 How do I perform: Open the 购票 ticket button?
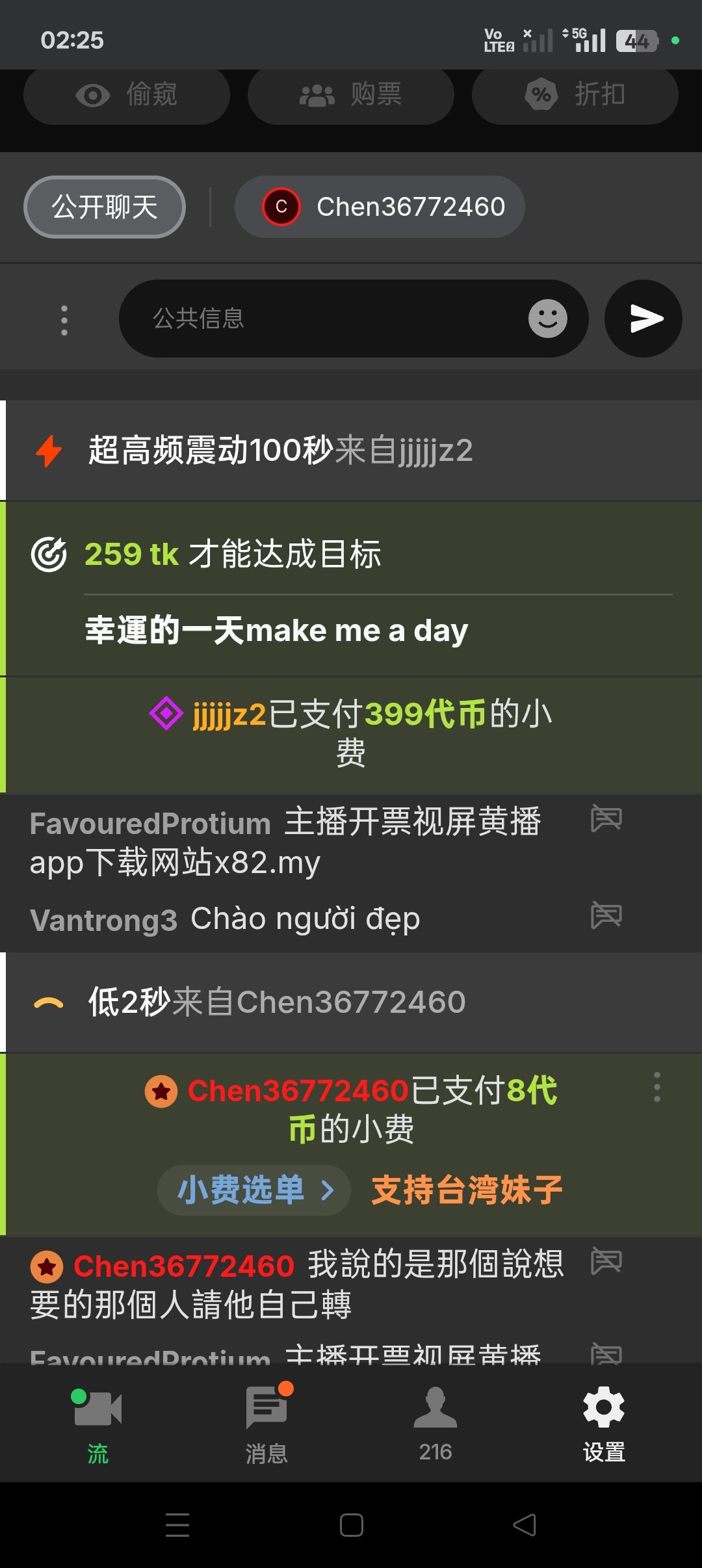(x=351, y=95)
